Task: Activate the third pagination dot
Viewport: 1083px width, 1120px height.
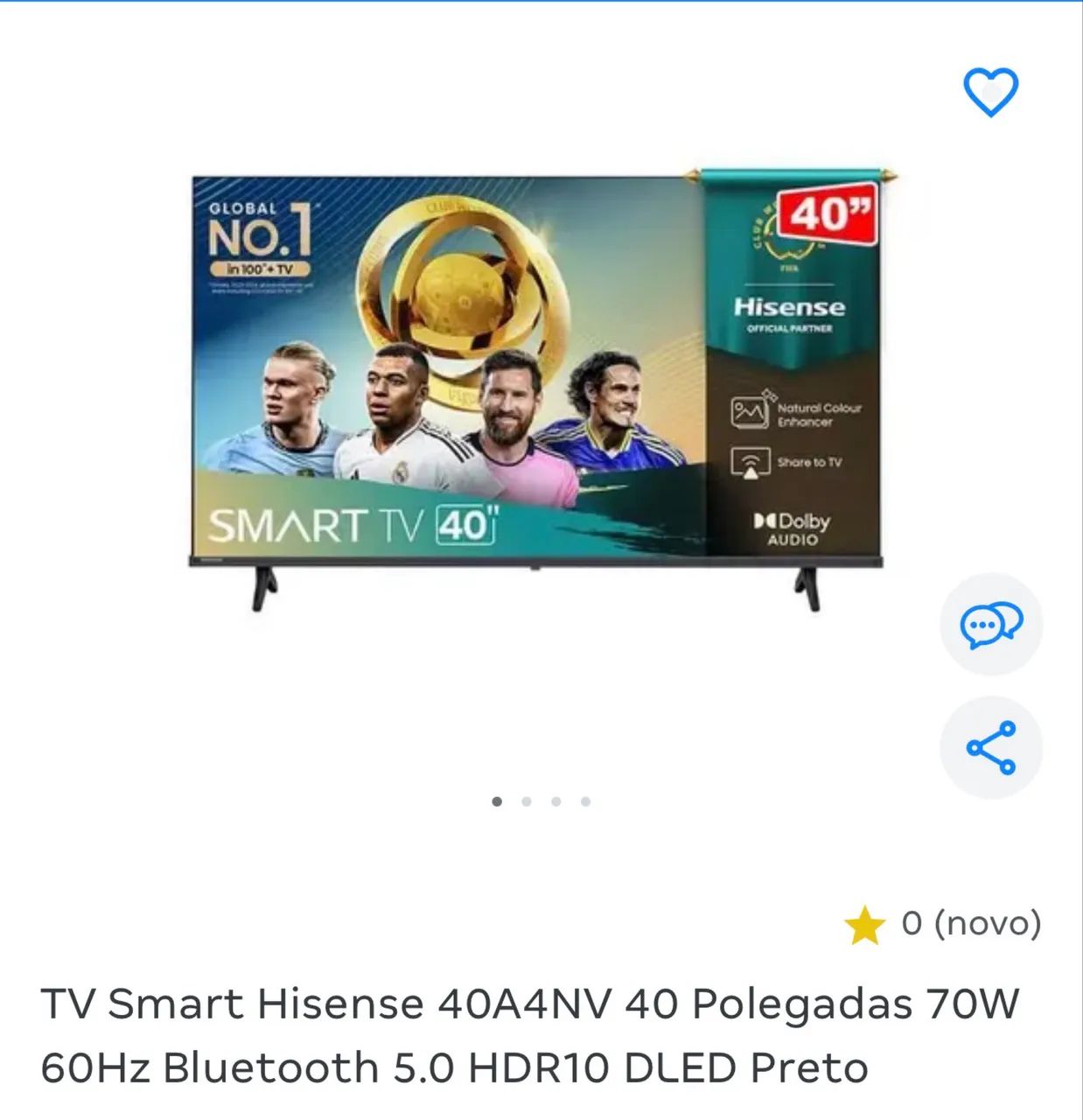Action: (x=555, y=801)
